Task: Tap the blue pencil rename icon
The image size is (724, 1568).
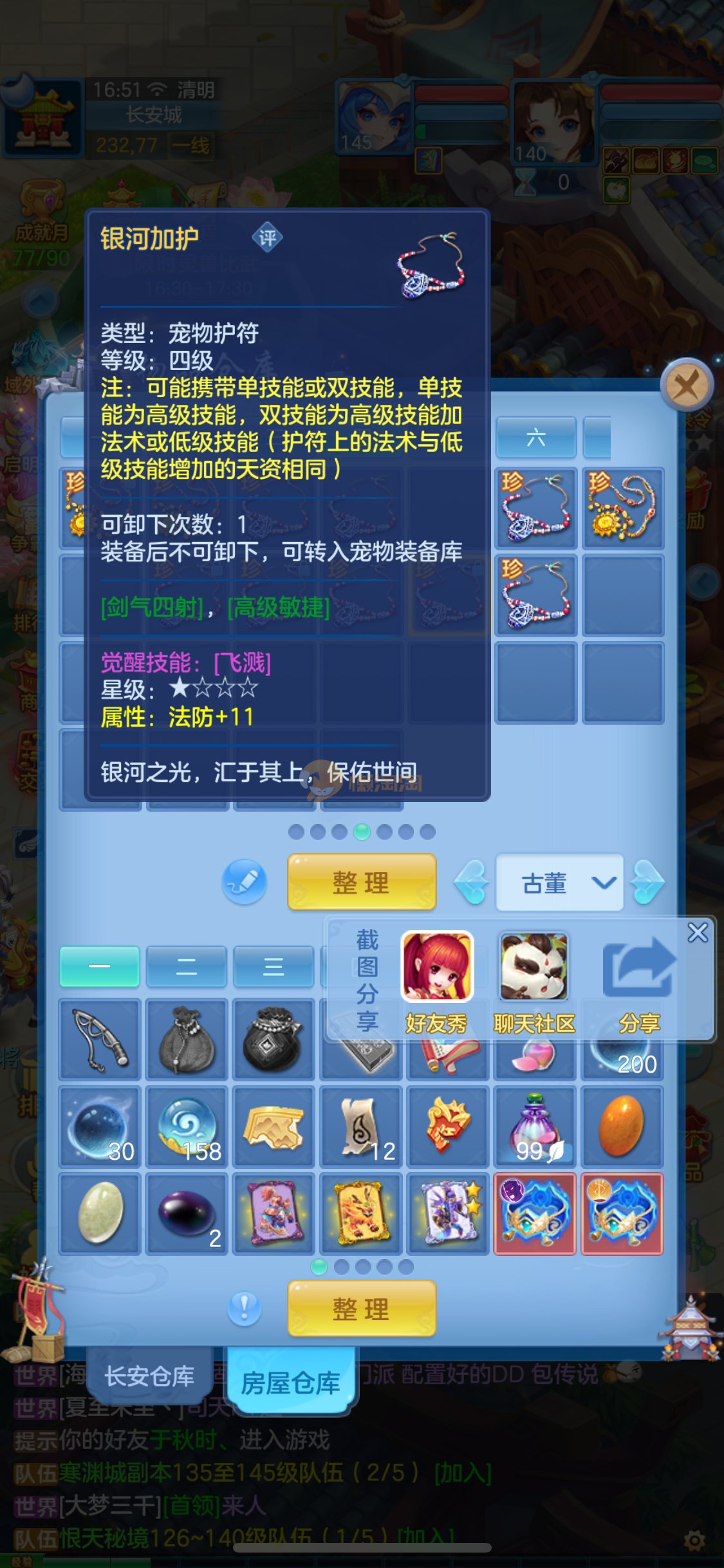Action: (245, 881)
